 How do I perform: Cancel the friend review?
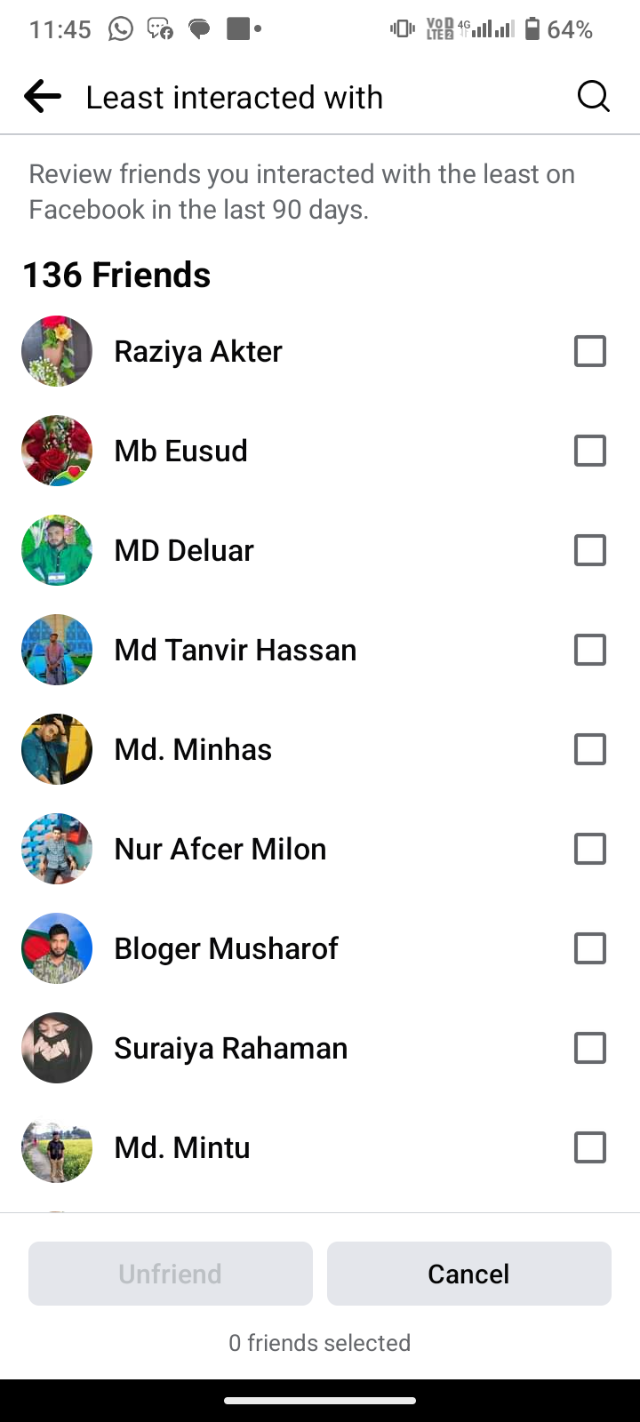[469, 1274]
